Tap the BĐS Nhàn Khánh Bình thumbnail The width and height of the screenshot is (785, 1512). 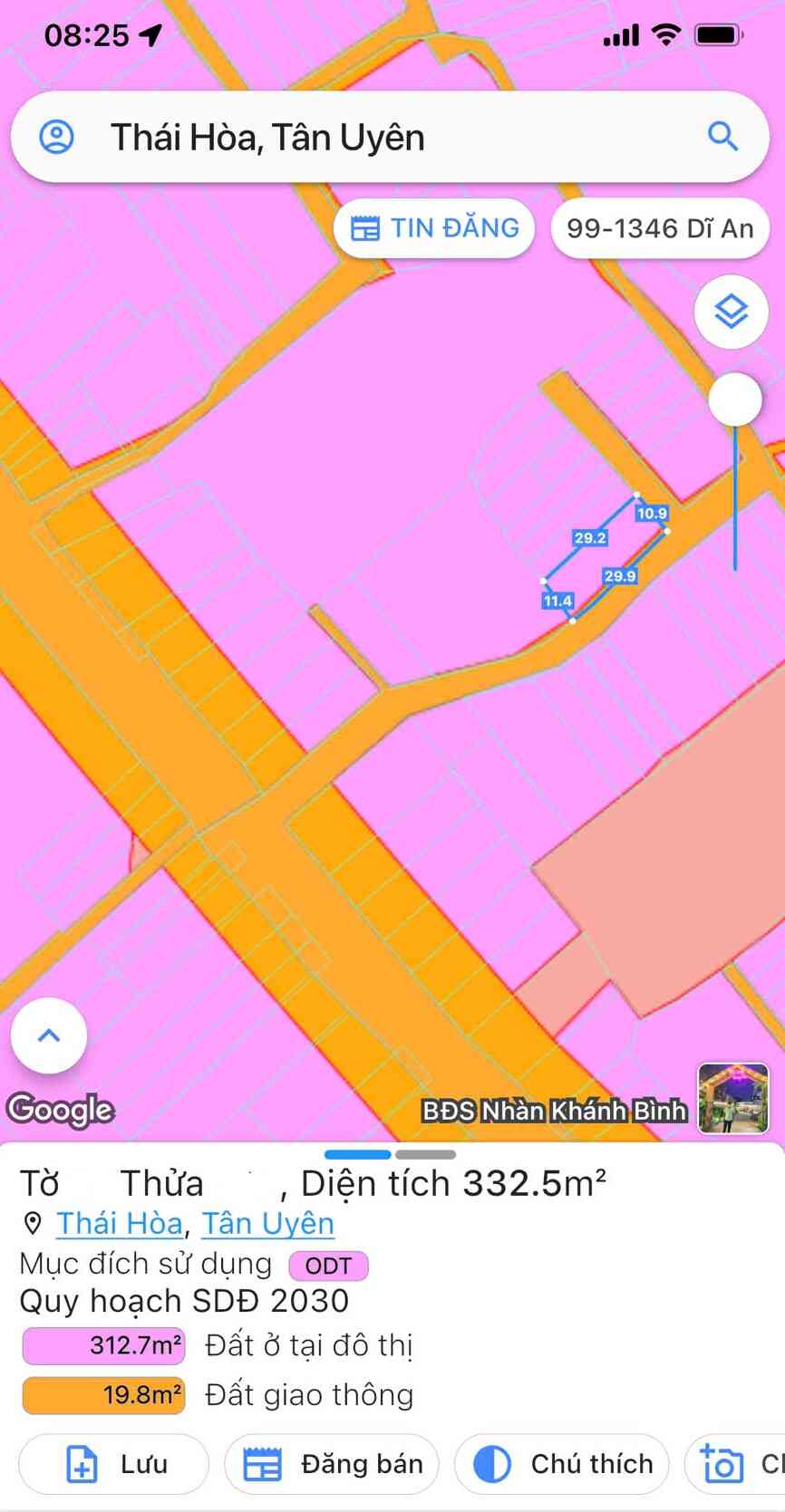(x=732, y=1099)
